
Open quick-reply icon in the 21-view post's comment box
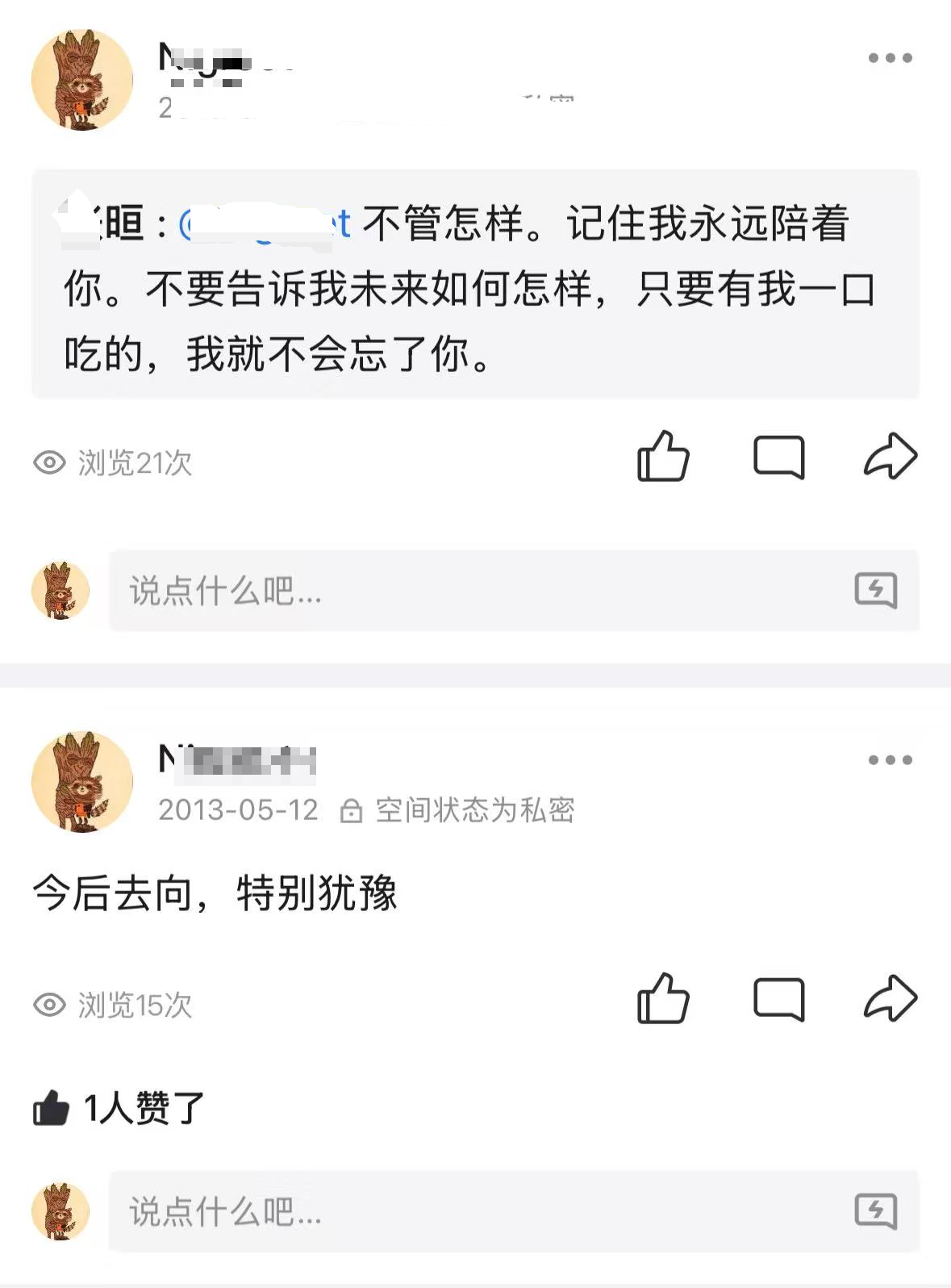(875, 591)
